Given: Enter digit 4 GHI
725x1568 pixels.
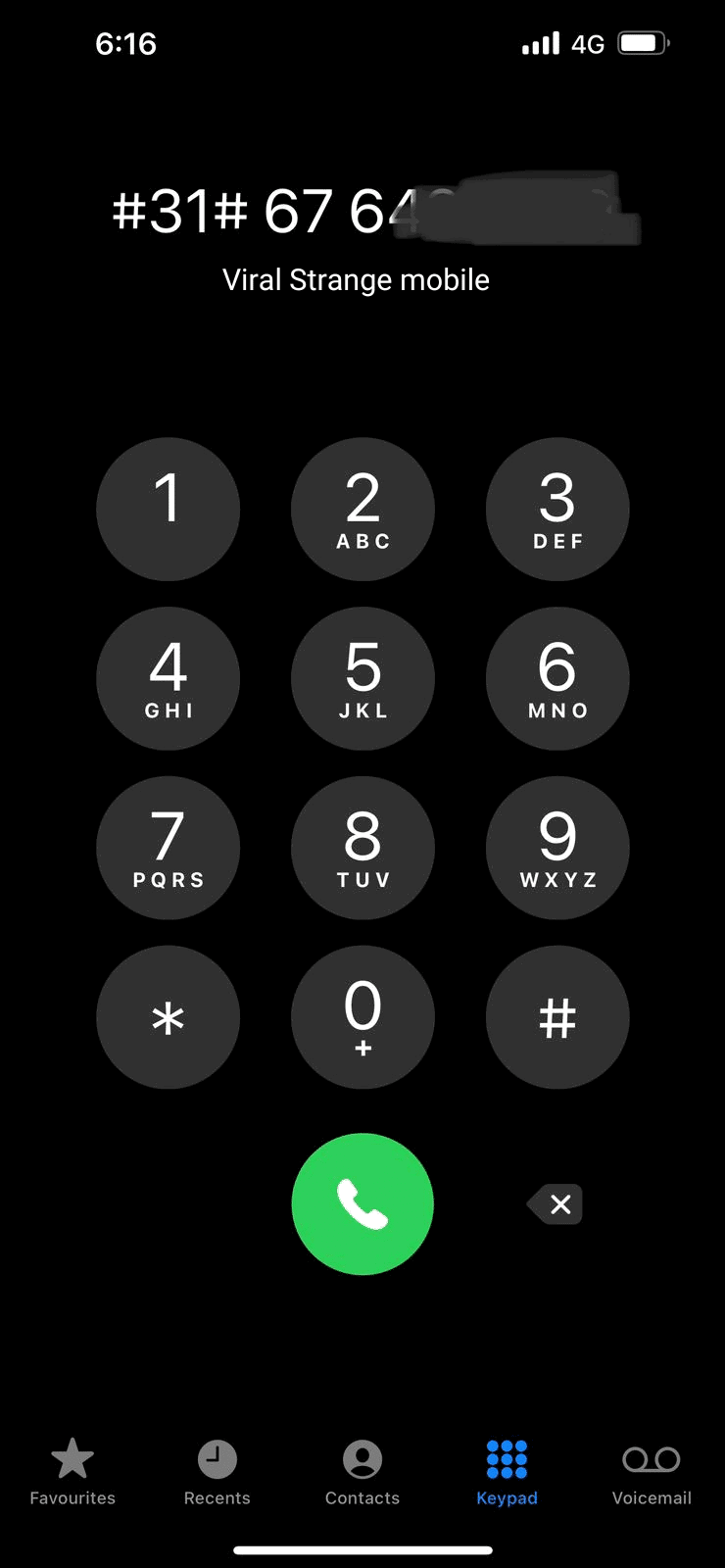Looking at the screenshot, I should pyautogui.click(x=168, y=678).
